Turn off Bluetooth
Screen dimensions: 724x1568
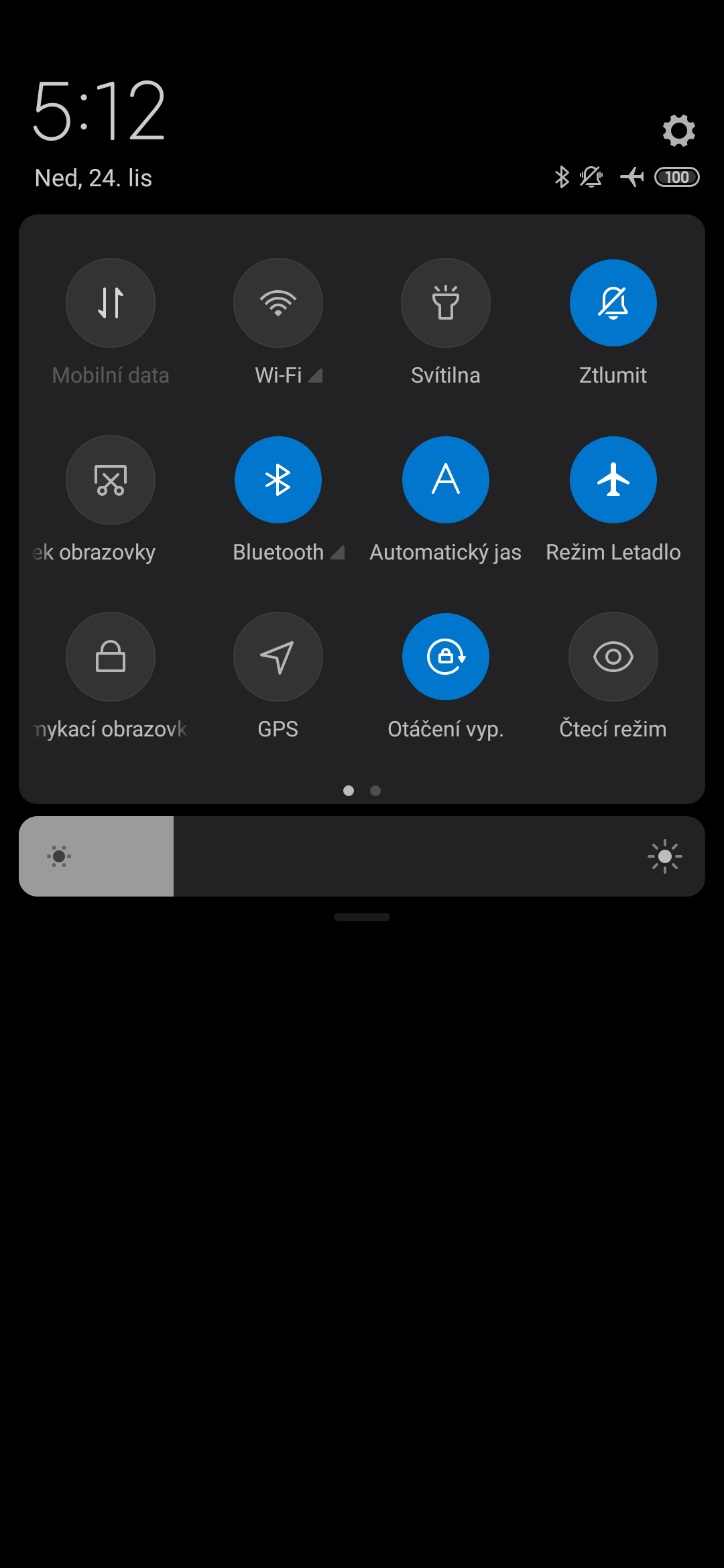(x=278, y=480)
